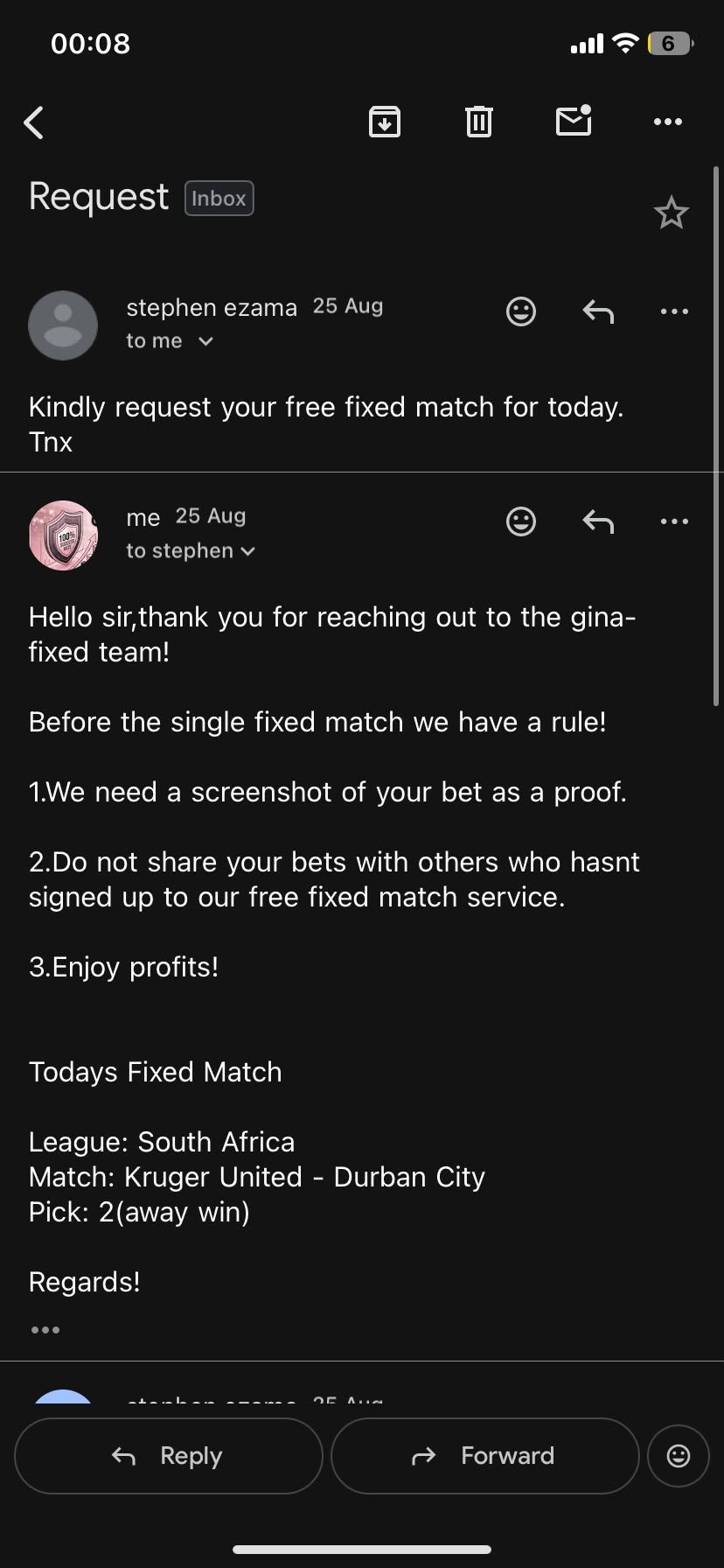
Task: Add emoji reaction to stephen ezama's message
Action: point(521,311)
